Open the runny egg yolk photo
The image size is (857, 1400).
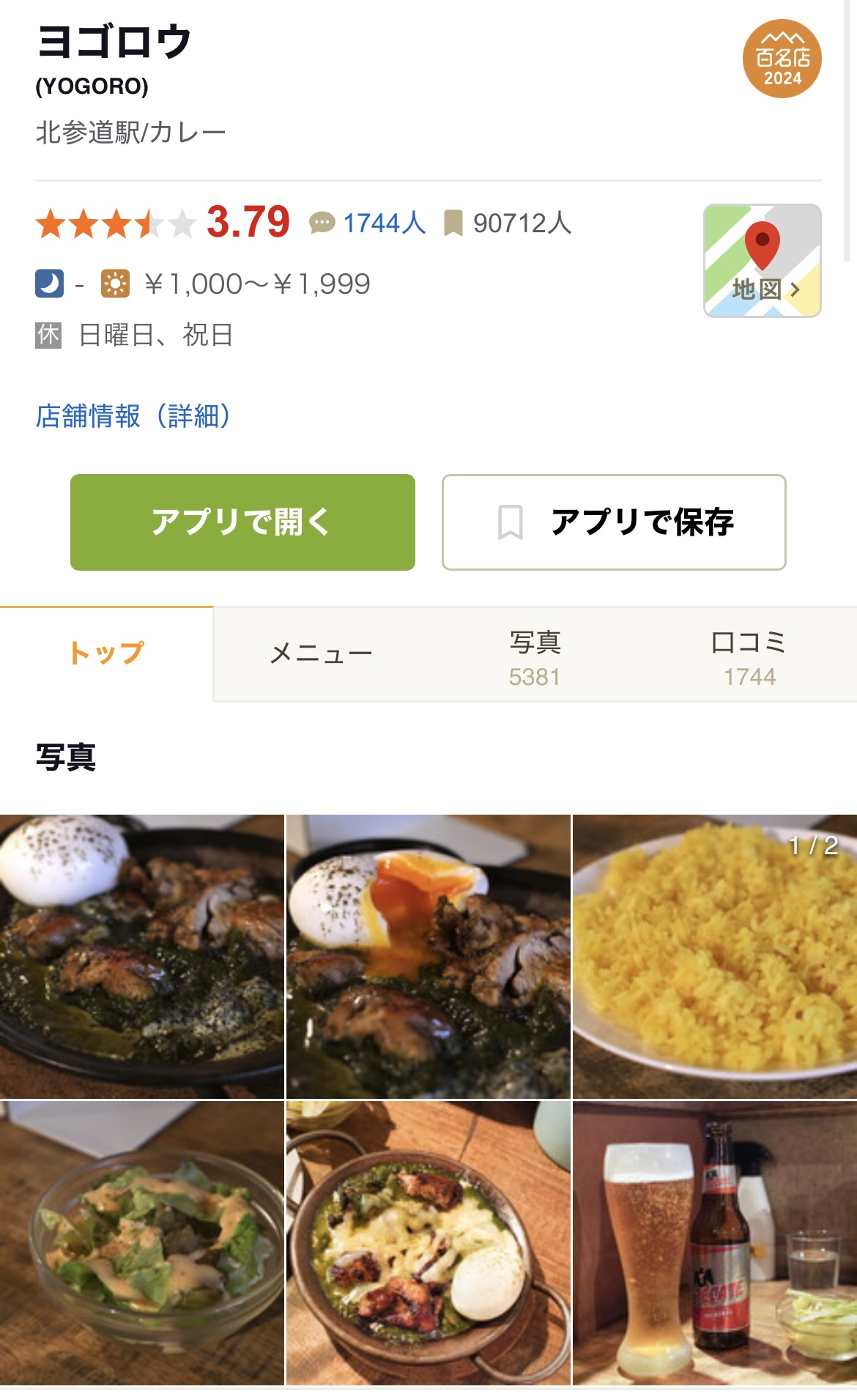click(428, 956)
